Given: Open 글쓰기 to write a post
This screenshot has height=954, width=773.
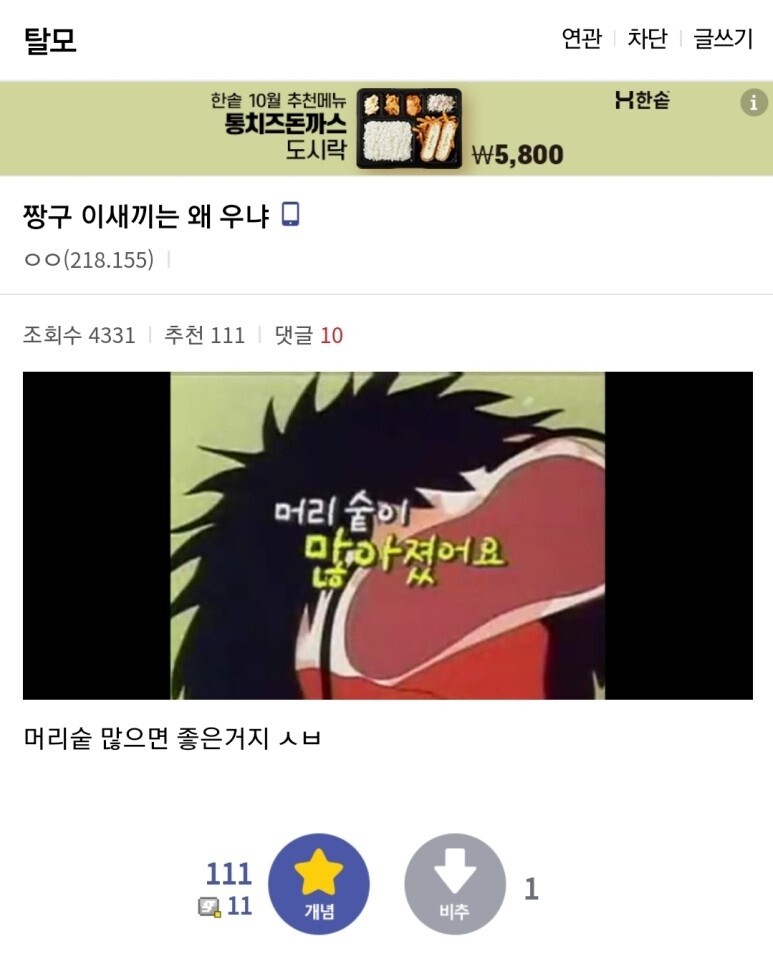Looking at the screenshot, I should 722,39.
